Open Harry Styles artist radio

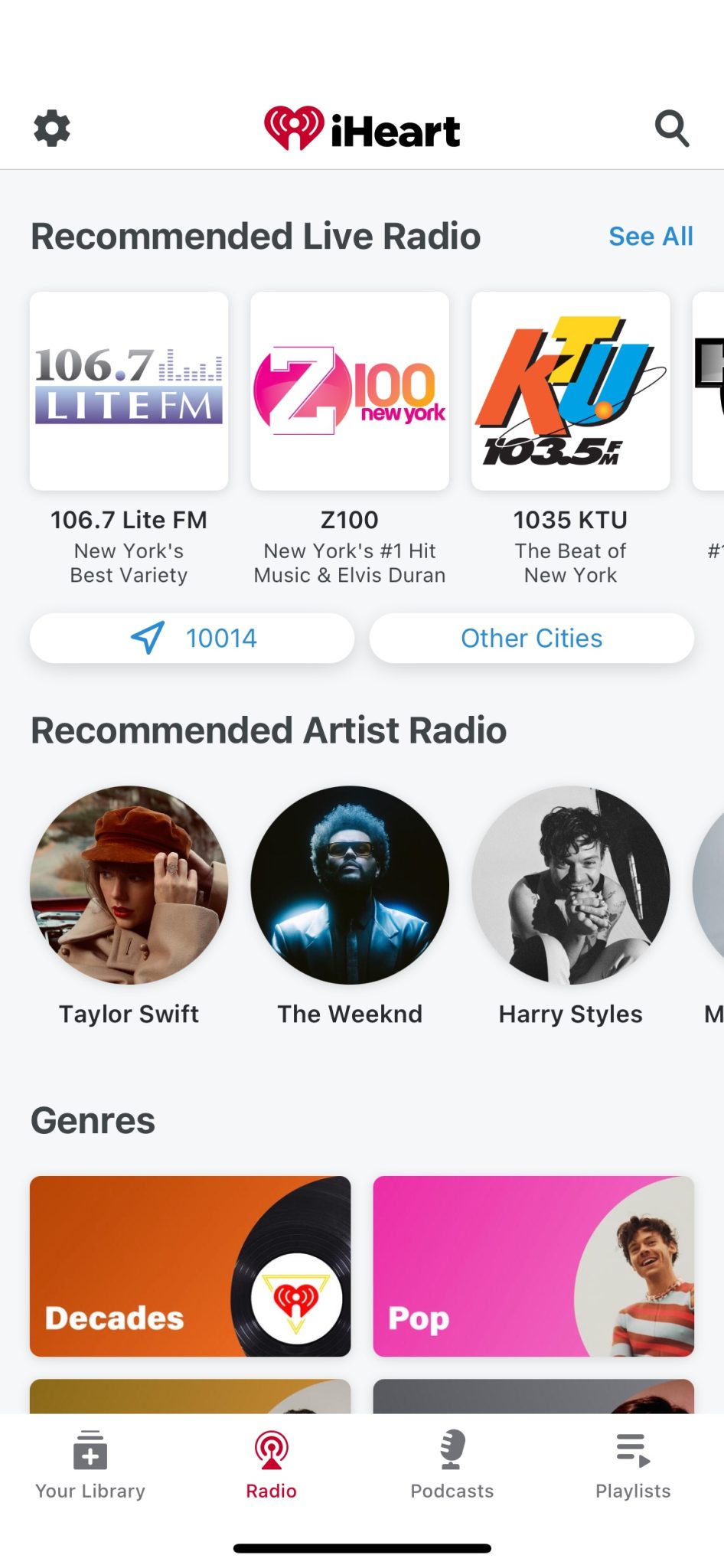pyautogui.click(x=570, y=884)
